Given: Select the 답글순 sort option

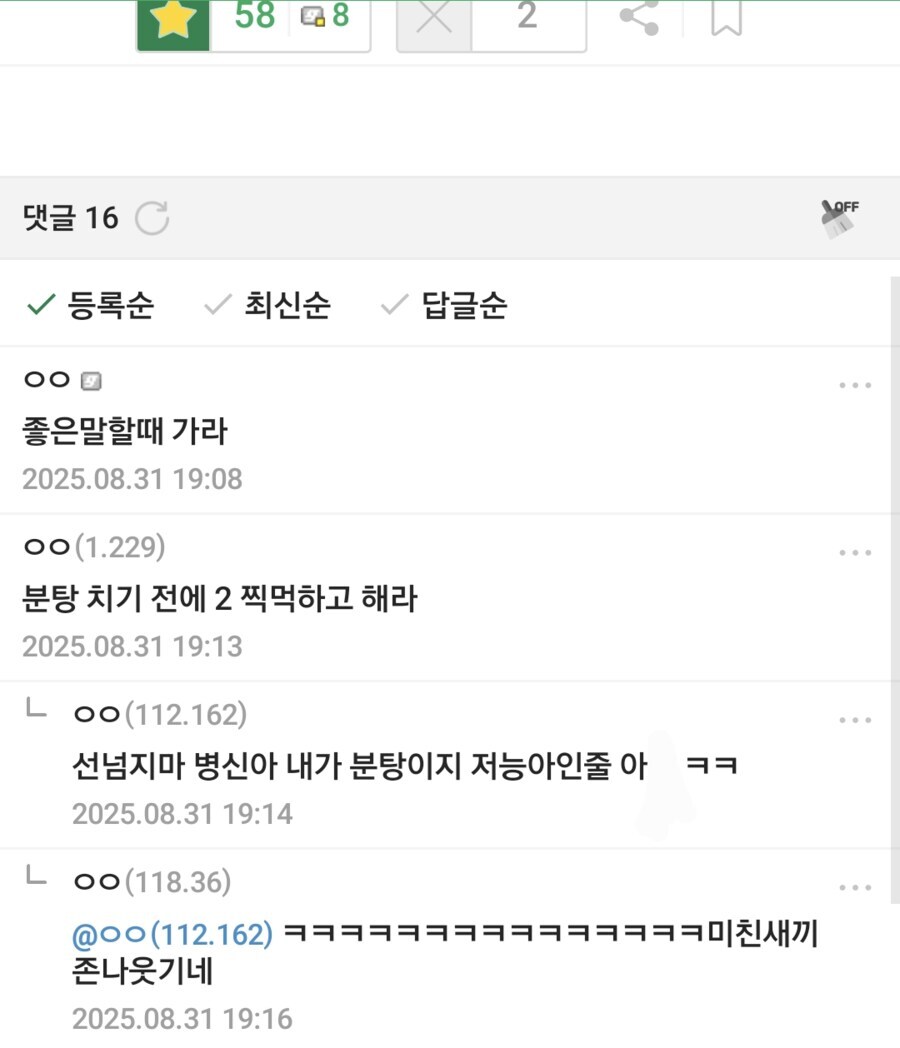Looking at the screenshot, I should pos(445,305).
